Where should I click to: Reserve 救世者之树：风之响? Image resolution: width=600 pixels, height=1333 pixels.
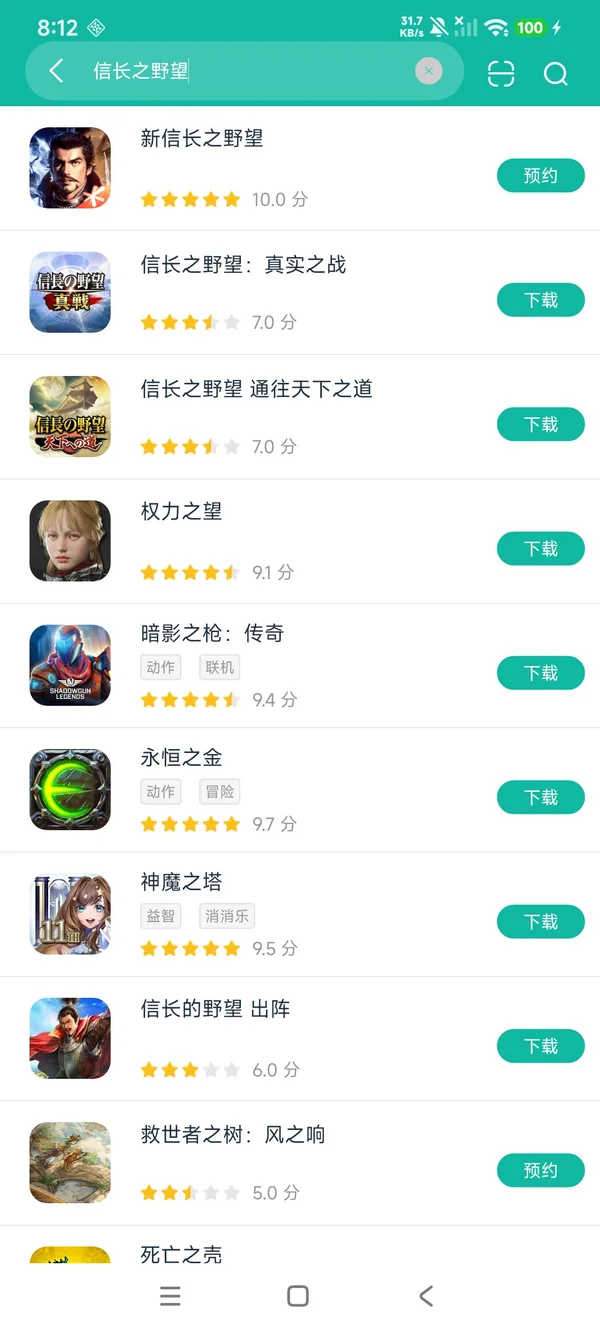(540, 1171)
